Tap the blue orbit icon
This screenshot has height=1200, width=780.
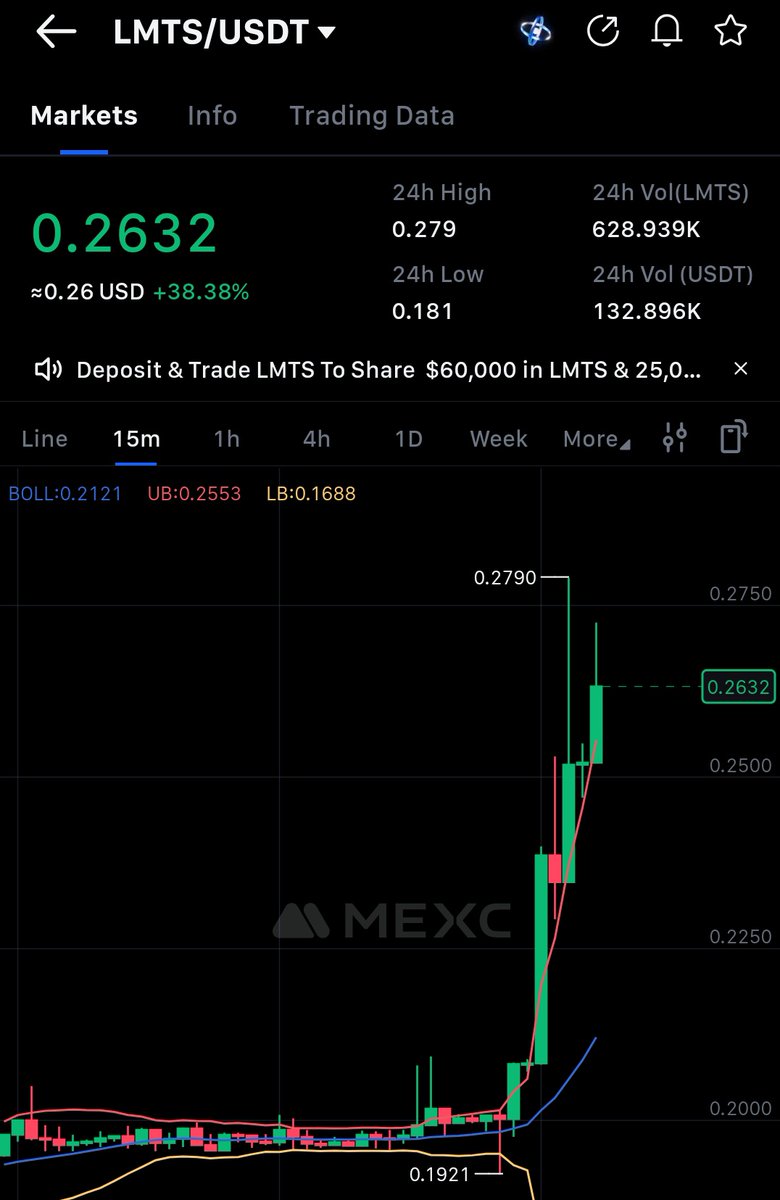click(x=536, y=32)
